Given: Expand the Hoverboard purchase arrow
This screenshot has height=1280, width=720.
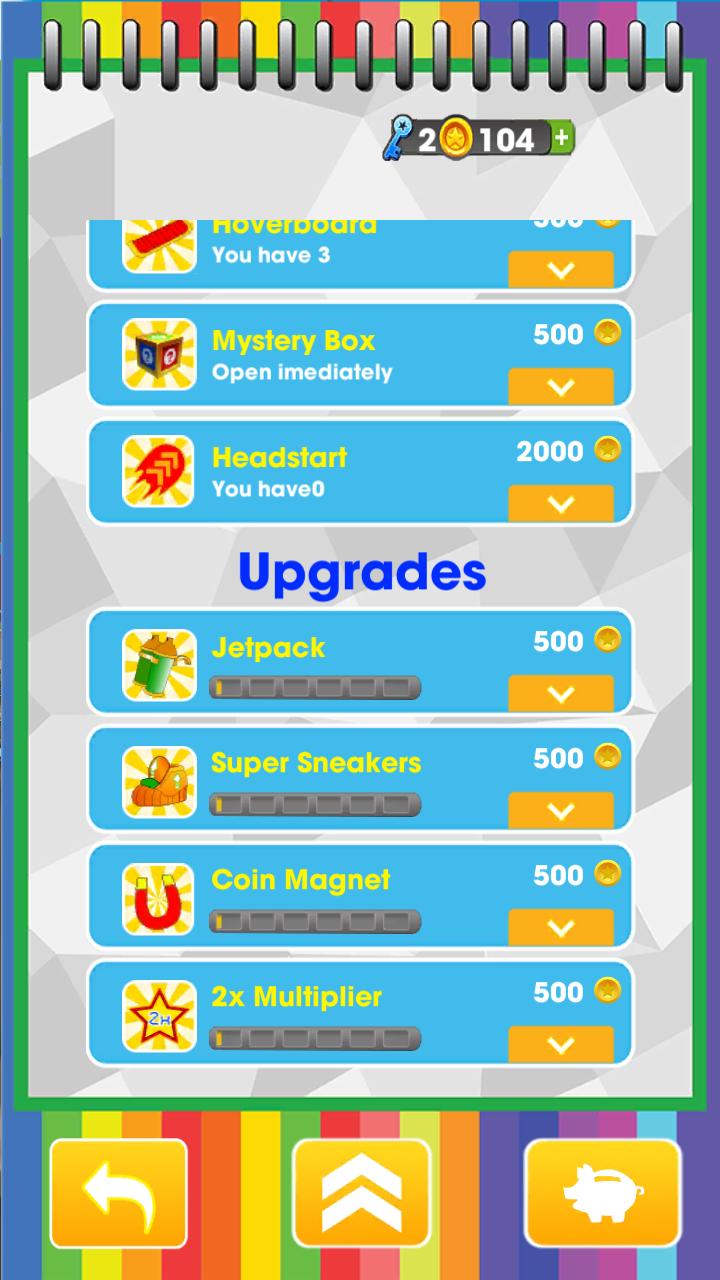Looking at the screenshot, I should click(561, 270).
